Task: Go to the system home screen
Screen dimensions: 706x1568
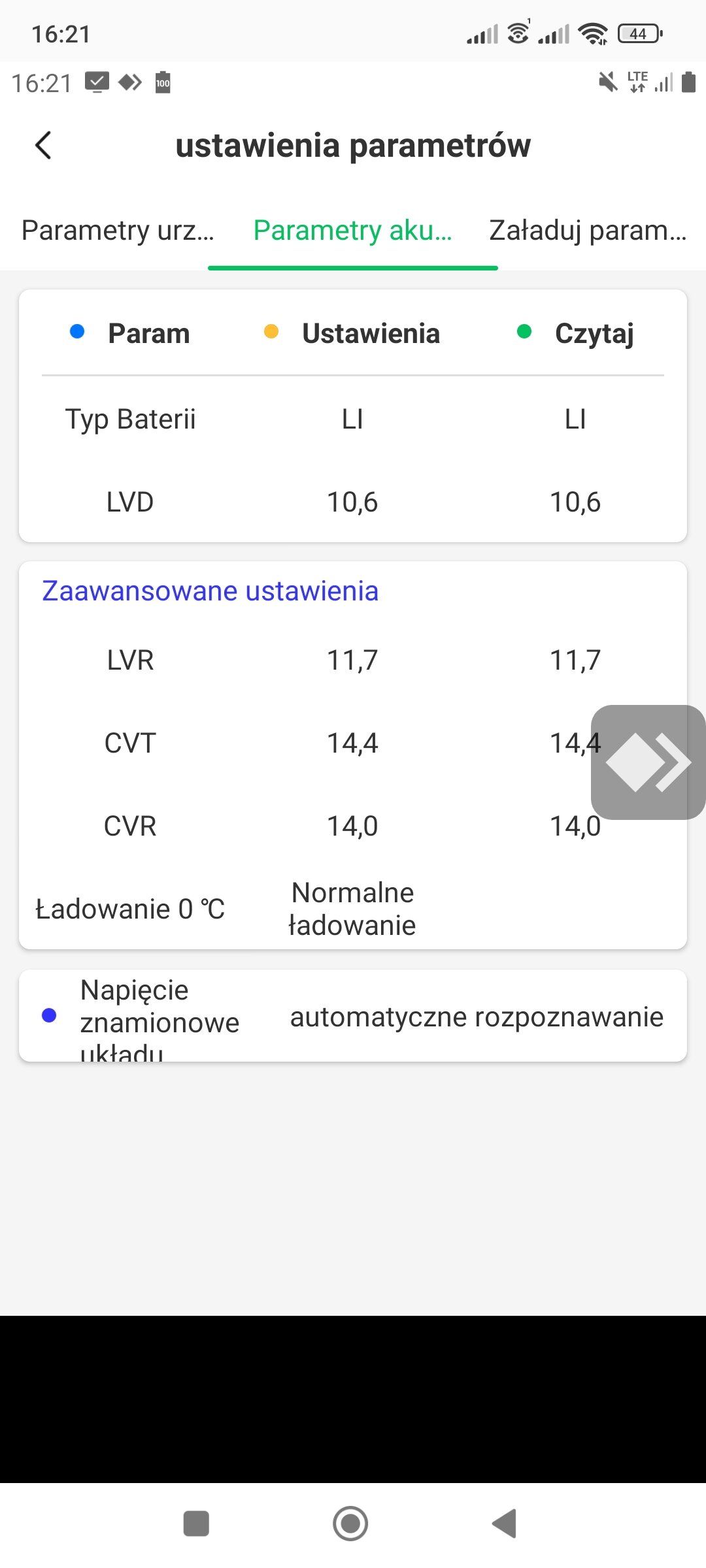Action: click(350, 1524)
